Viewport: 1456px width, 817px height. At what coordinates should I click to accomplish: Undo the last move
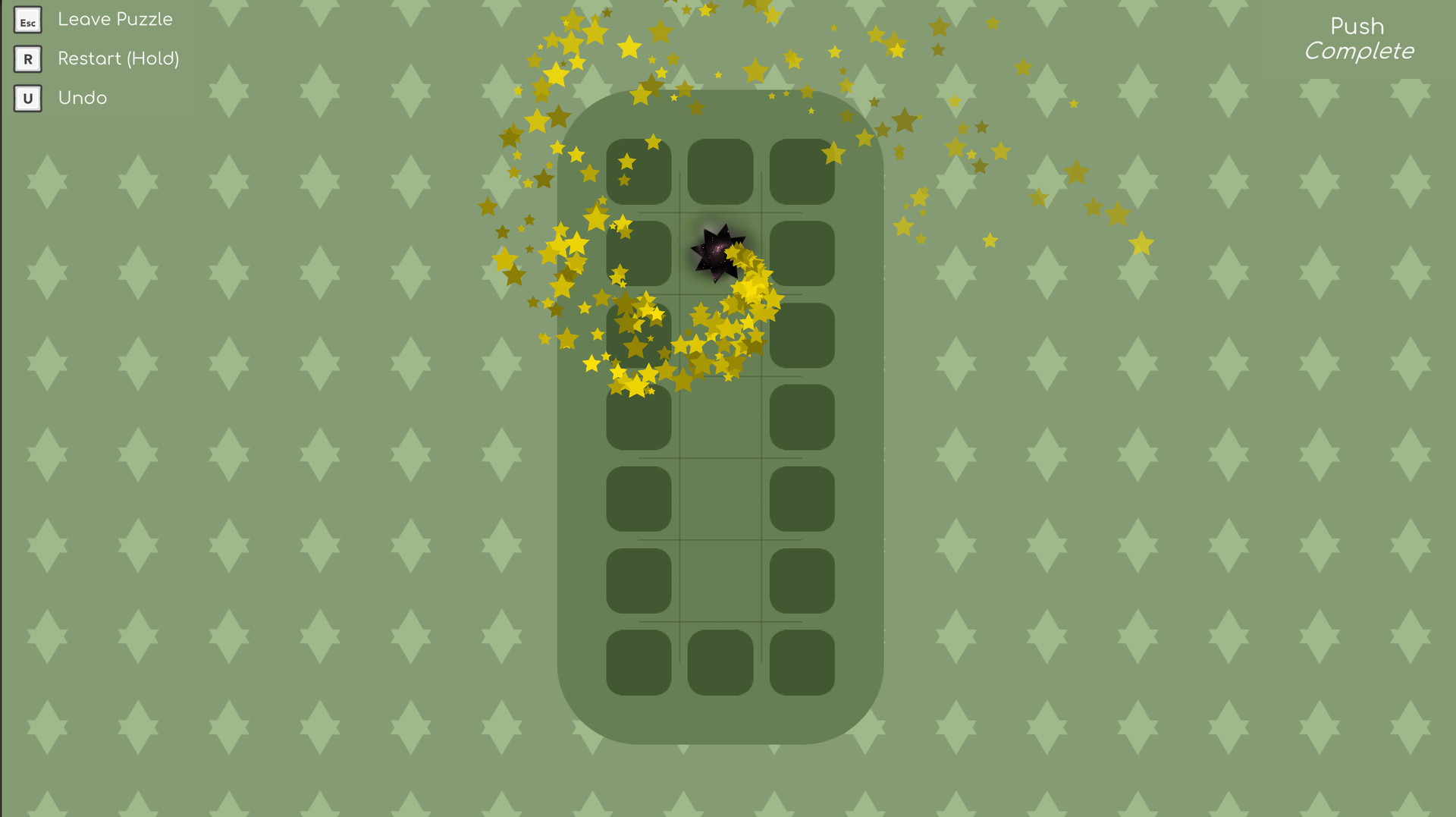coord(28,99)
